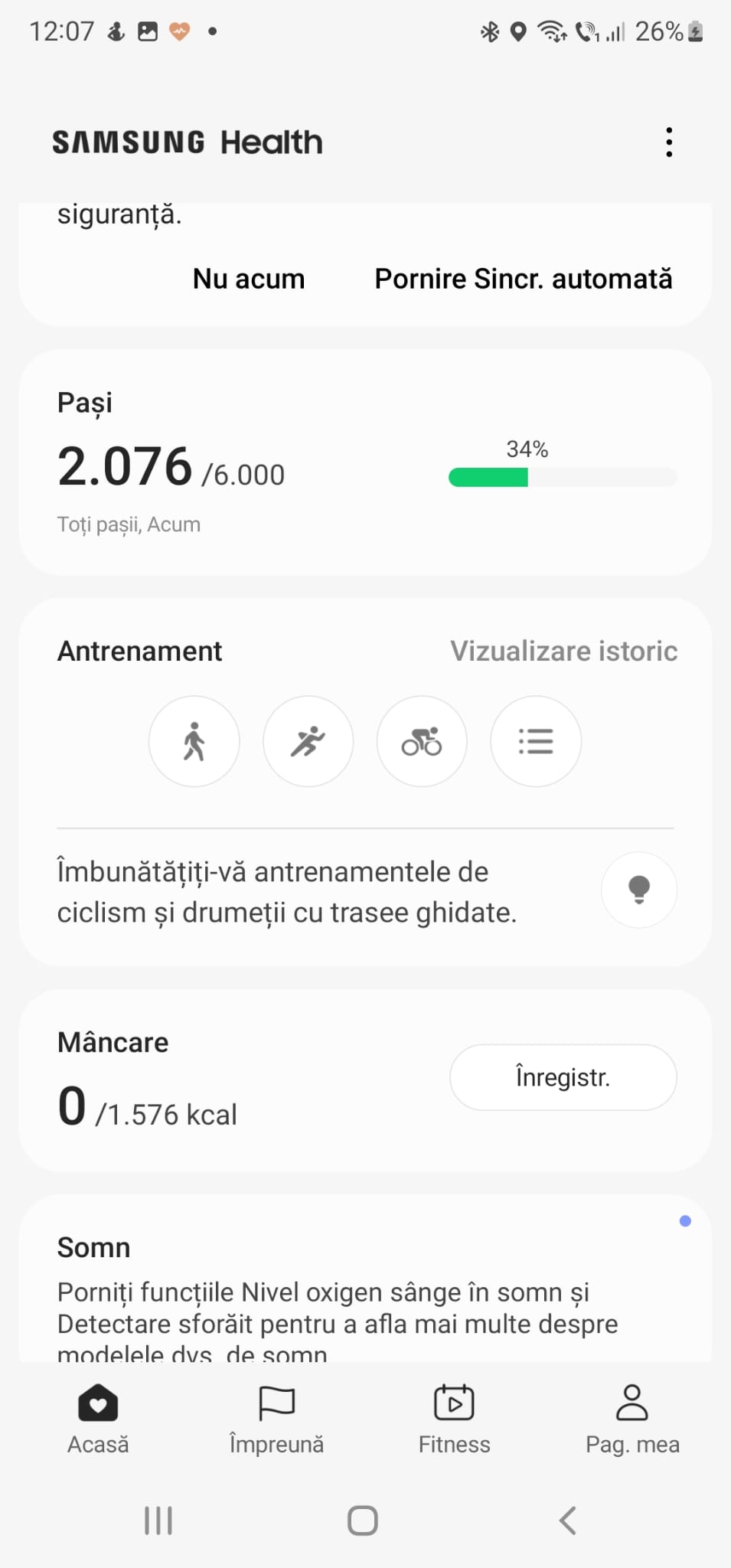Open the Pag. mea tab

point(632,1419)
